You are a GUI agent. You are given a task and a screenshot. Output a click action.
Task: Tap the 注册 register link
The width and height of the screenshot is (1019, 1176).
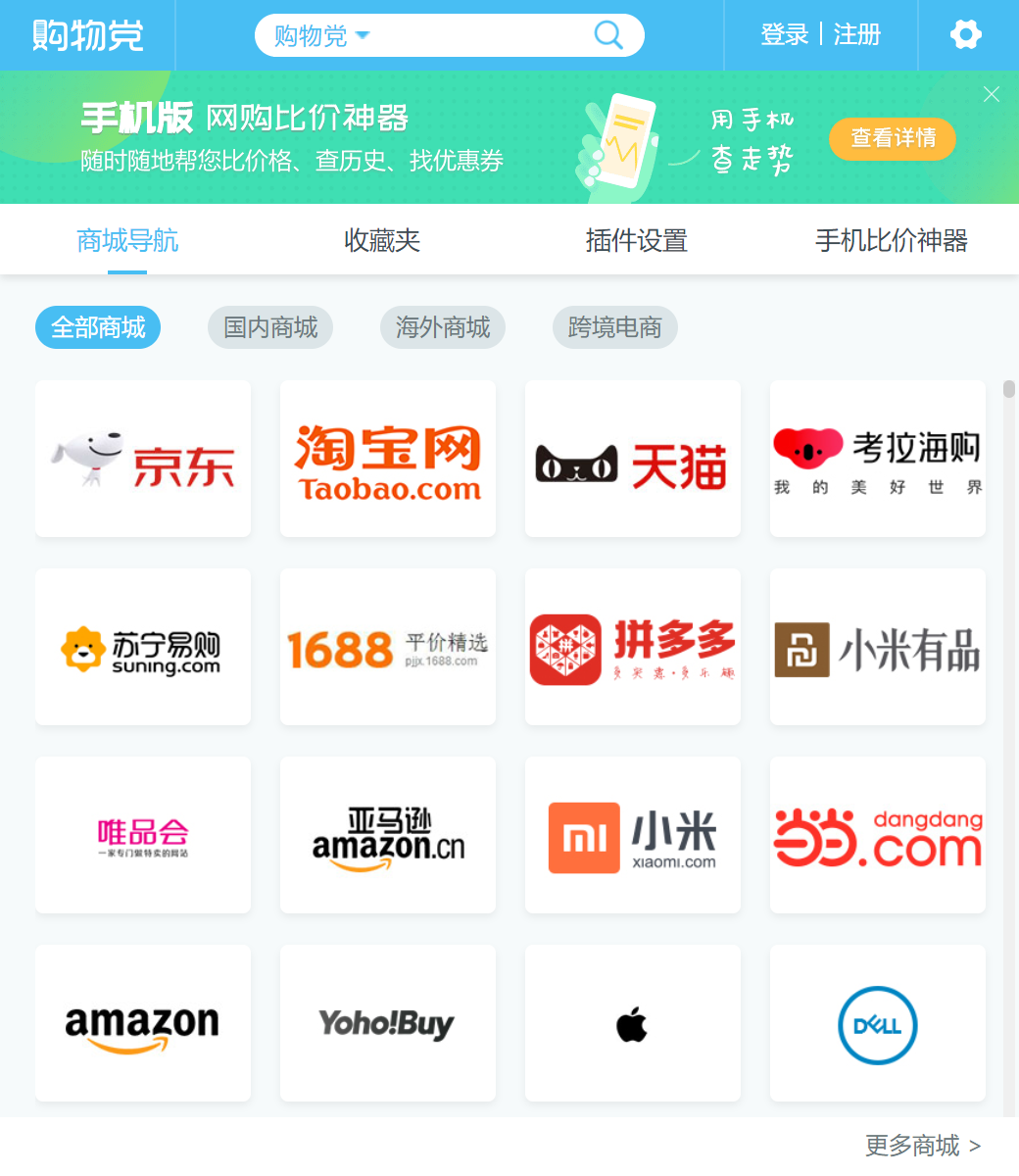click(x=856, y=35)
